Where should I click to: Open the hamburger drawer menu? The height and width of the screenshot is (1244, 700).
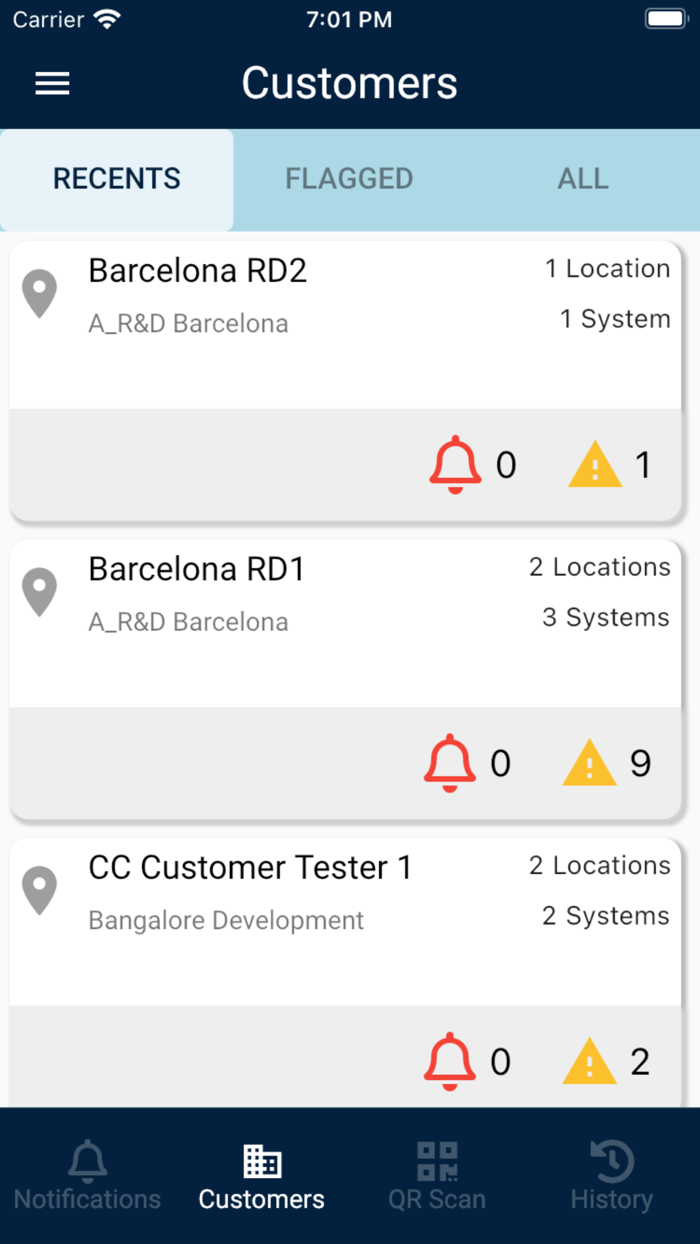52,83
